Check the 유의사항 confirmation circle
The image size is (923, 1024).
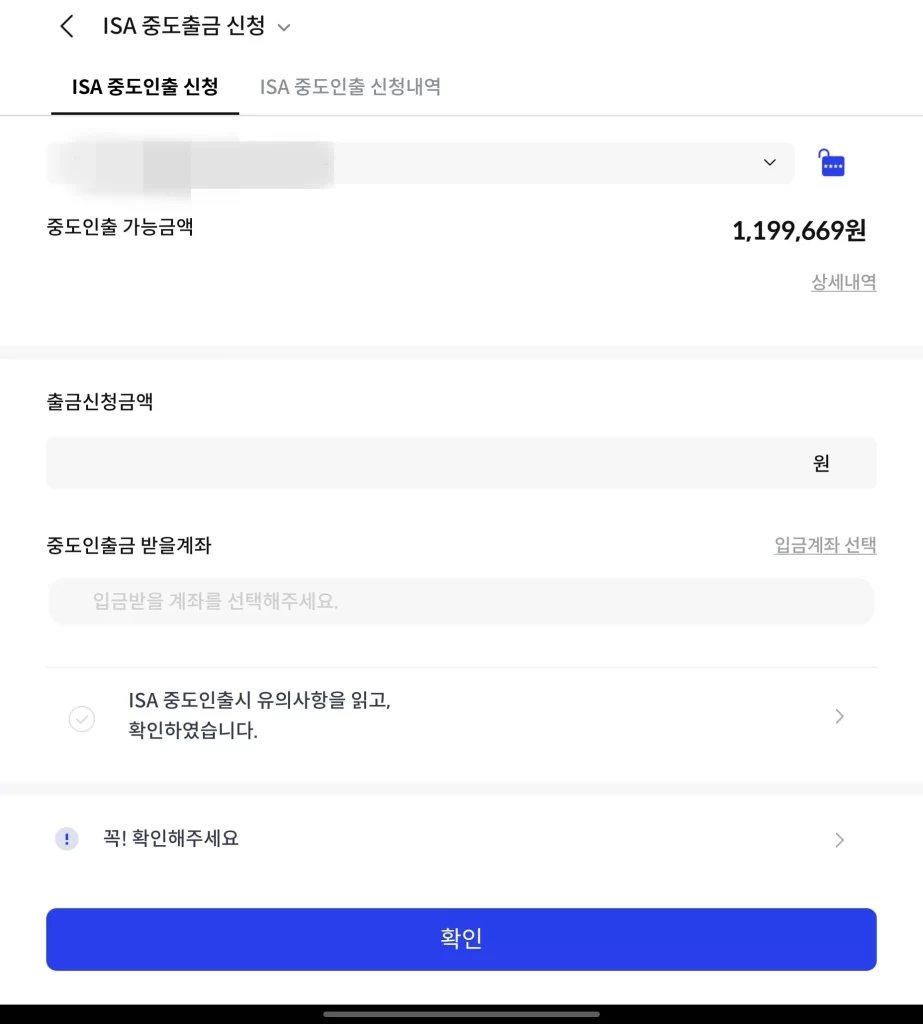click(81, 718)
